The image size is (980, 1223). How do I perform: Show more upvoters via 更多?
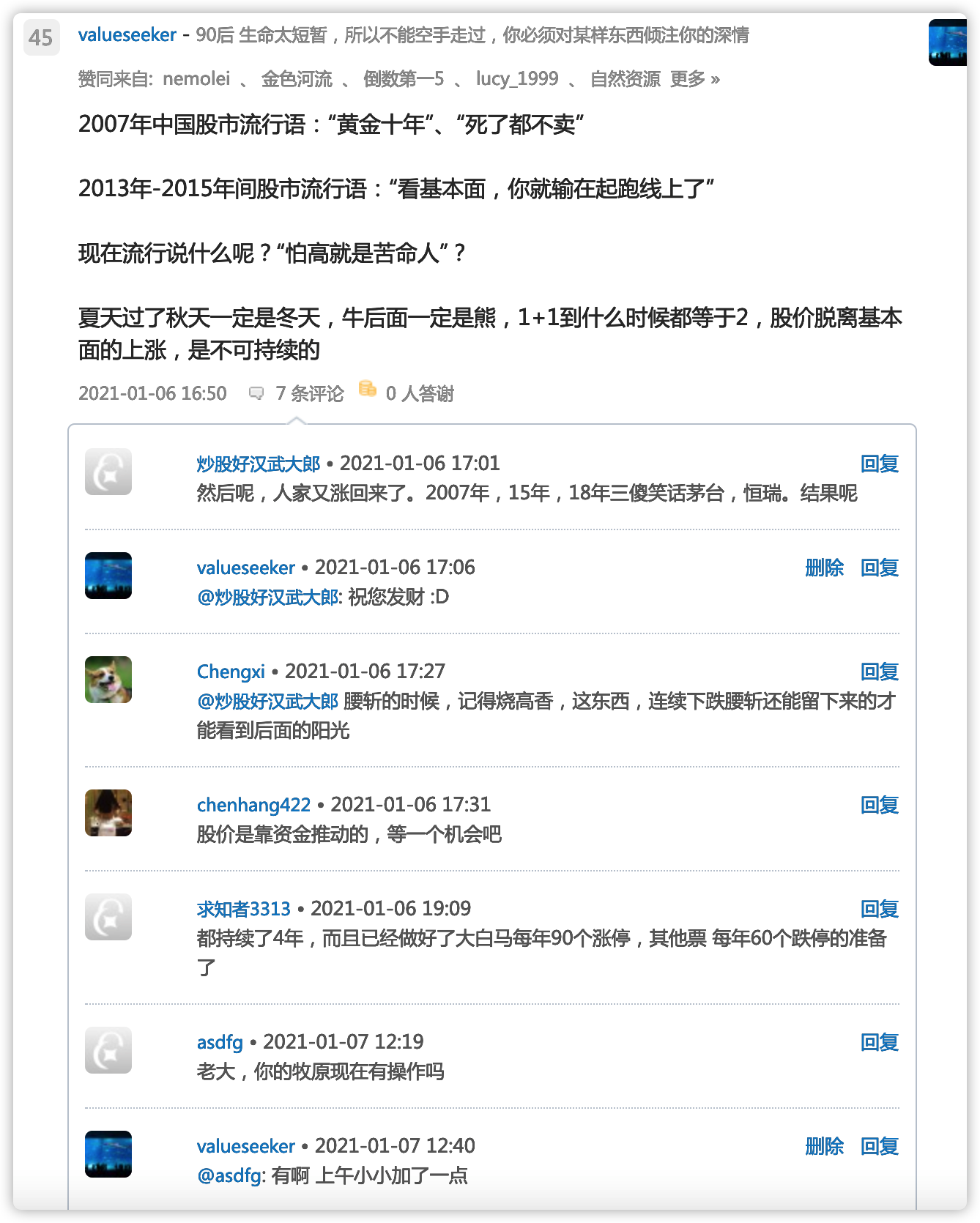[x=694, y=79]
